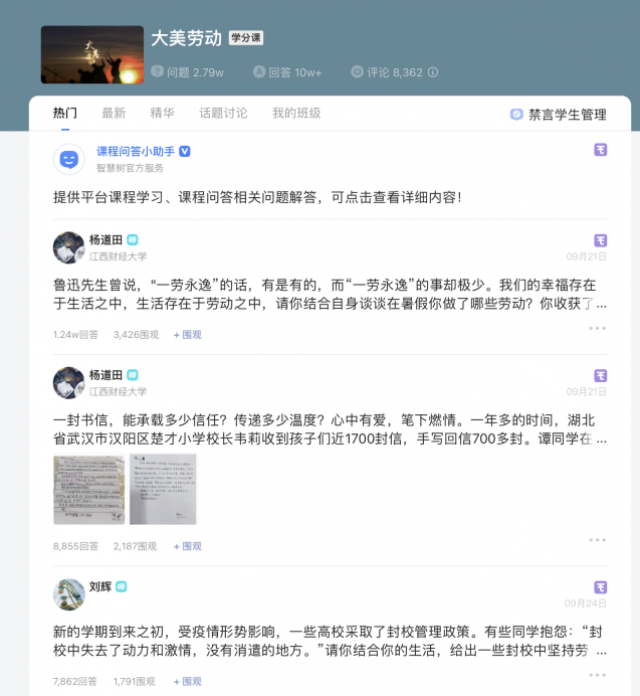View first letter image in 一封书信 post

pyautogui.click(x=89, y=489)
